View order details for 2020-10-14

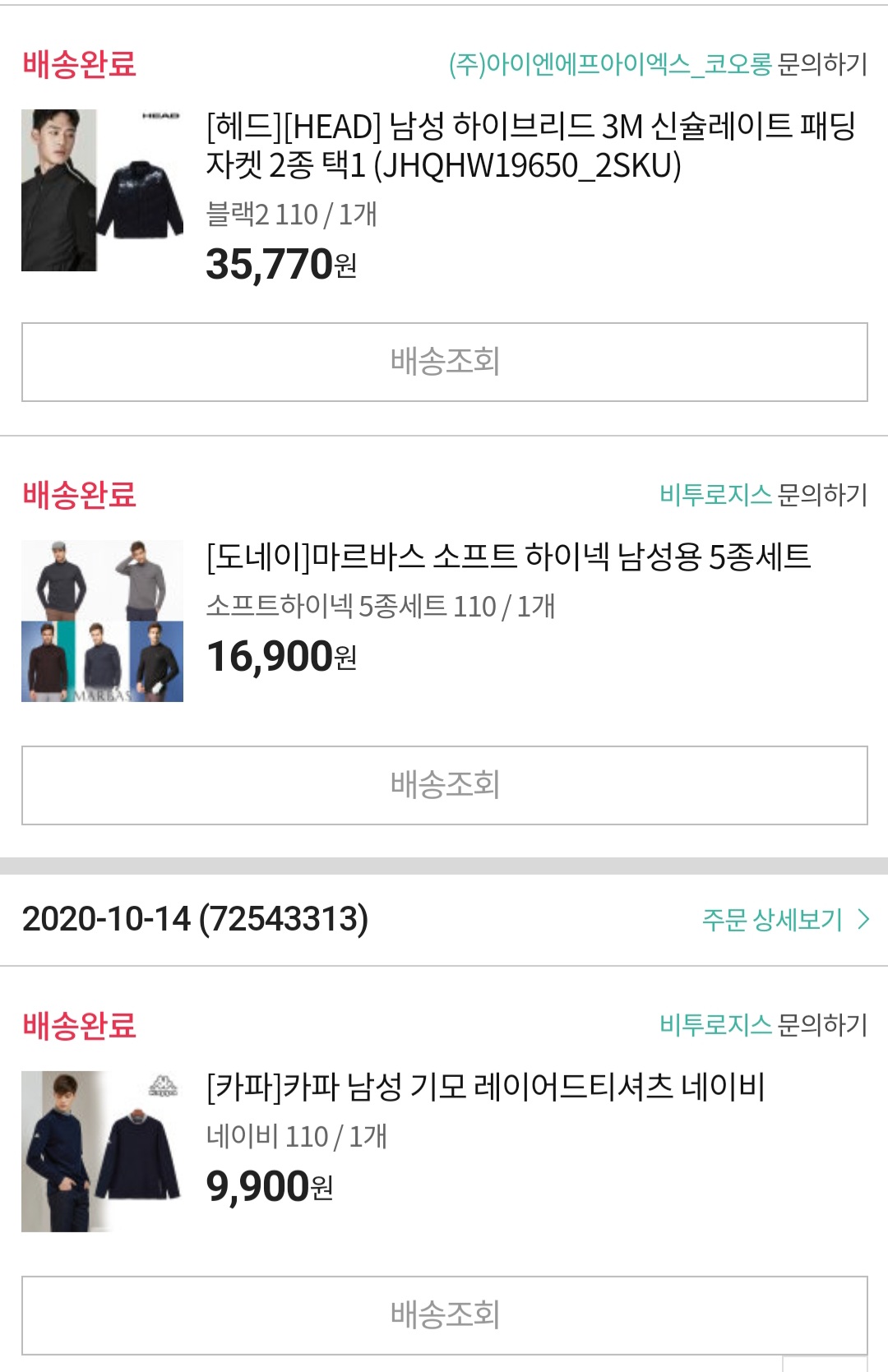pyautogui.click(x=784, y=919)
